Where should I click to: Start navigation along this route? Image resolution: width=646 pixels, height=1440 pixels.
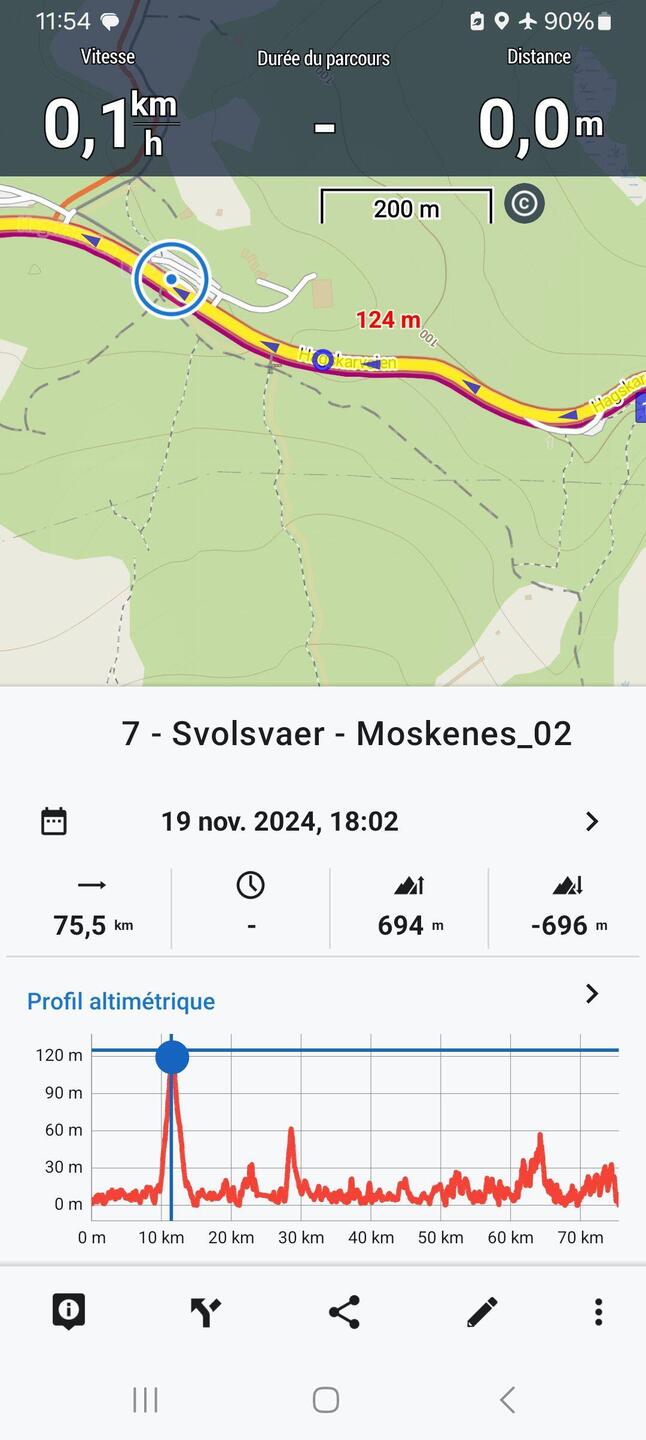[x=205, y=1311]
